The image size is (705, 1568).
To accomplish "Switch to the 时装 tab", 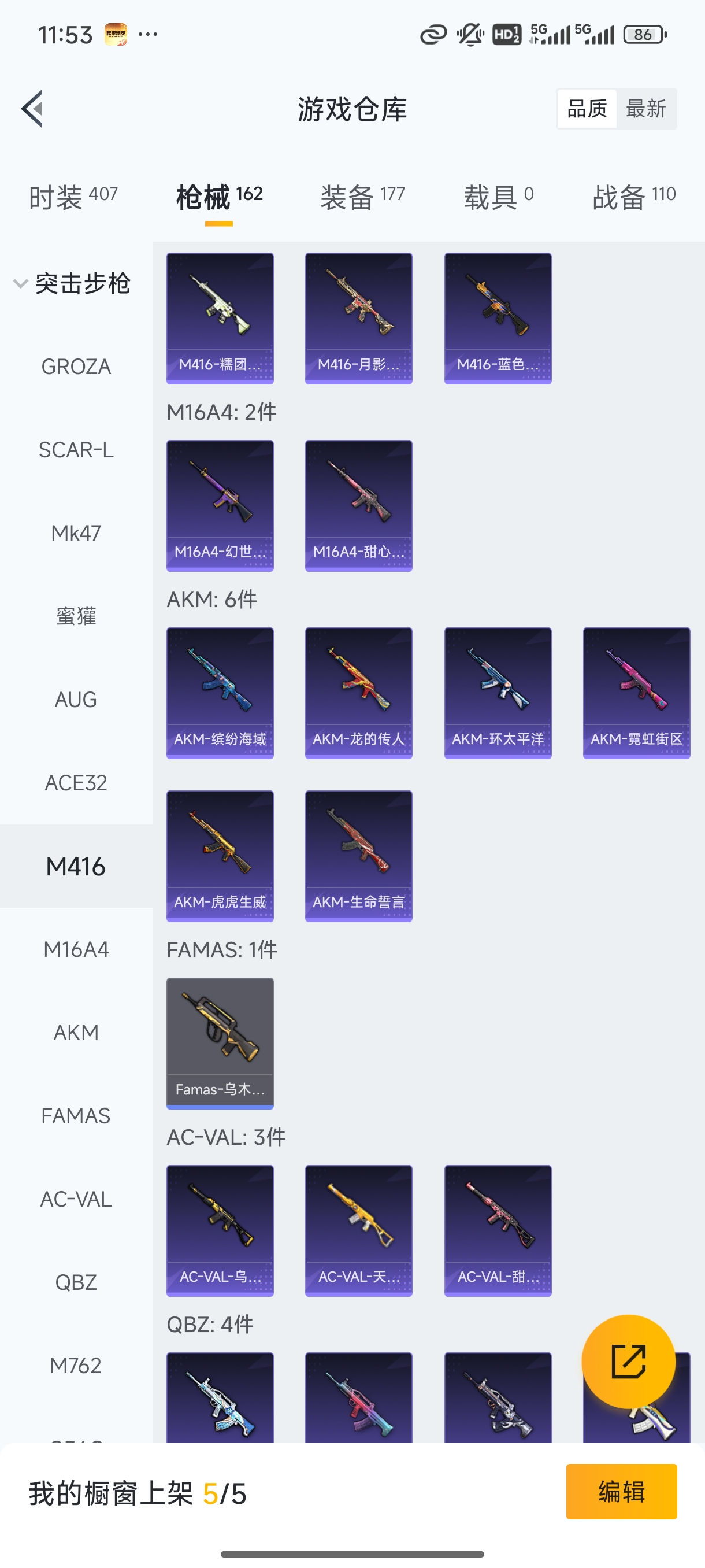I will 73,197.
